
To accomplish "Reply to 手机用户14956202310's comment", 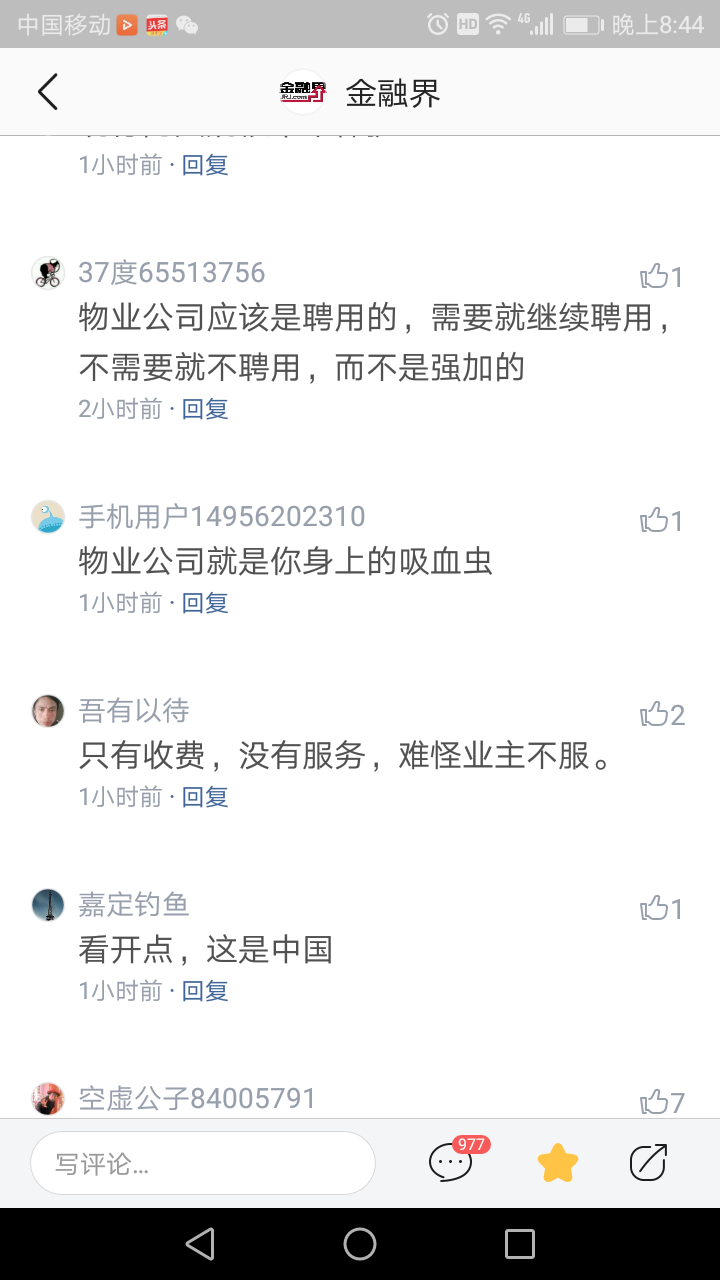I will [205, 602].
